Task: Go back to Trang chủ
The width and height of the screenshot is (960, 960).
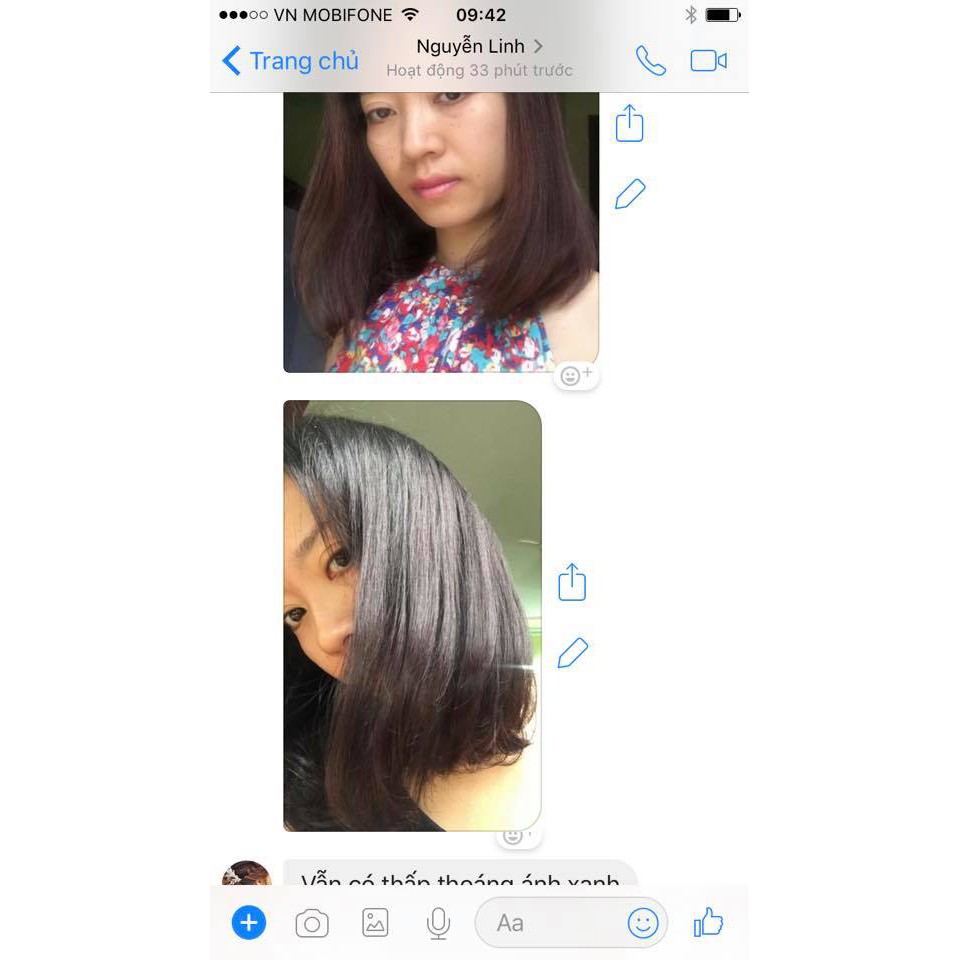Action: coord(290,61)
